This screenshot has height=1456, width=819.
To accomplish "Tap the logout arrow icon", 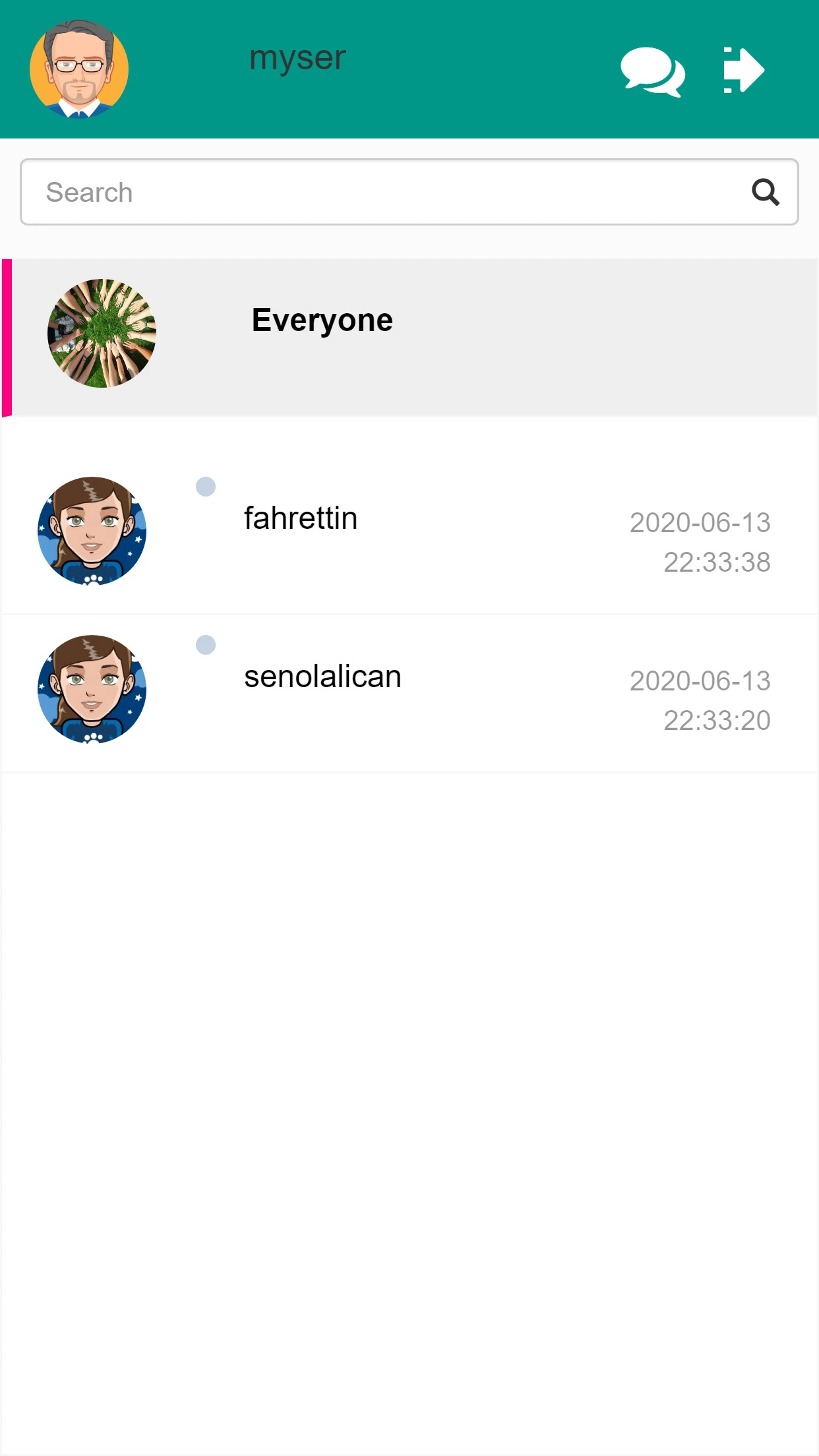I will tap(744, 70).
